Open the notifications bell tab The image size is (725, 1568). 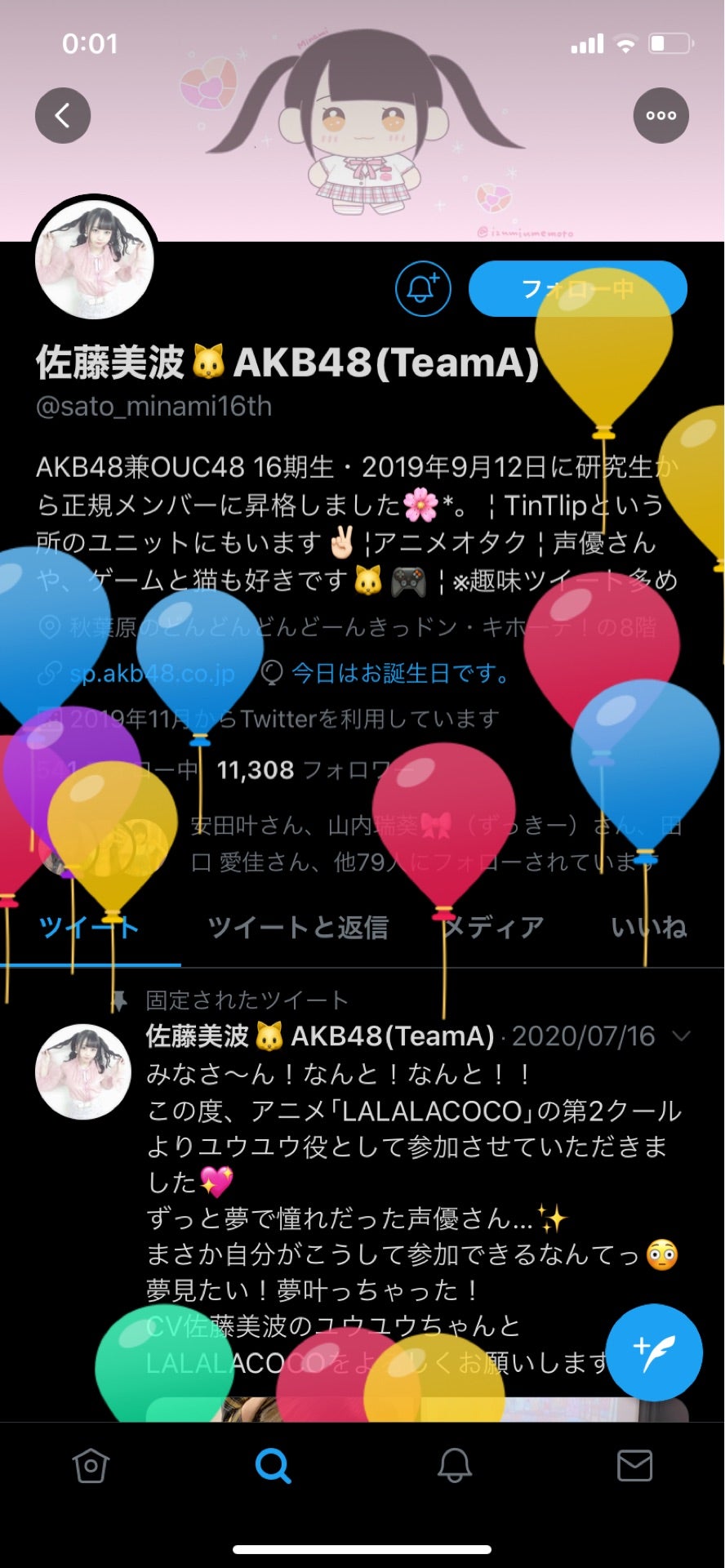point(455,1466)
